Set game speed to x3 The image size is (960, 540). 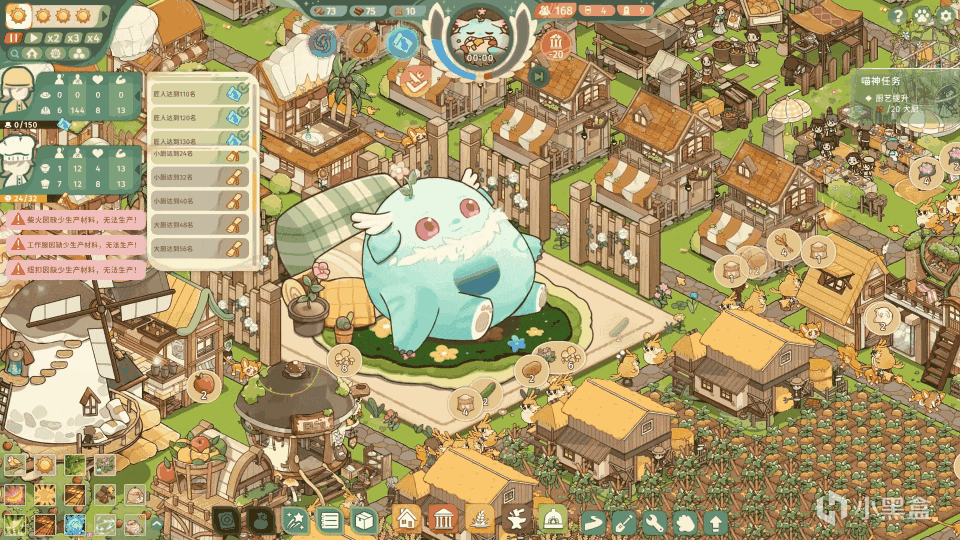click(x=74, y=37)
